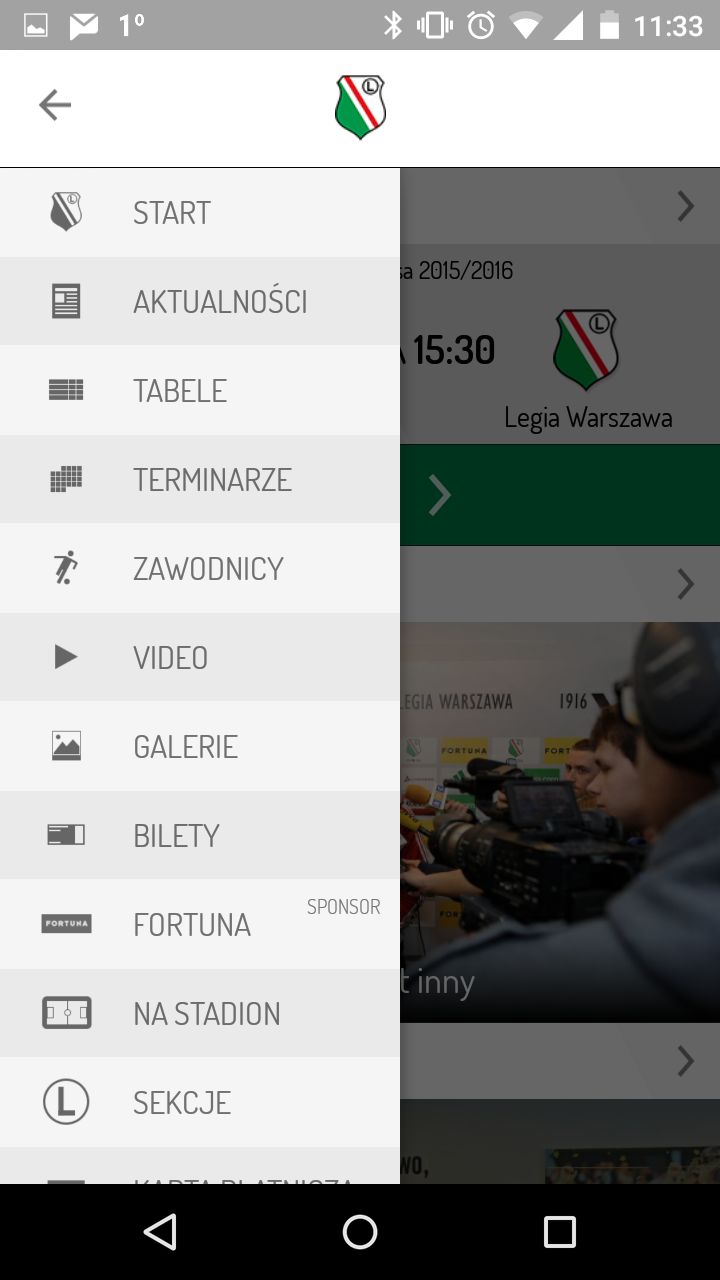
Task: Open the Fortuna sponsor entry
Action: pyautogui.click(x=200, y=924)
